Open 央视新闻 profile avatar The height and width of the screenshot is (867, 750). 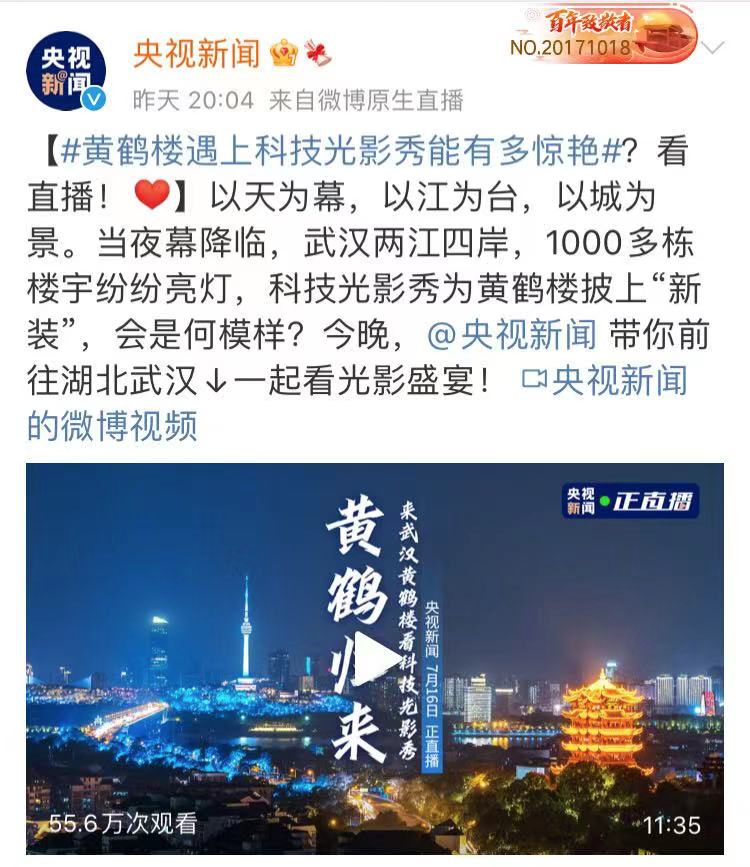(66, 70)
